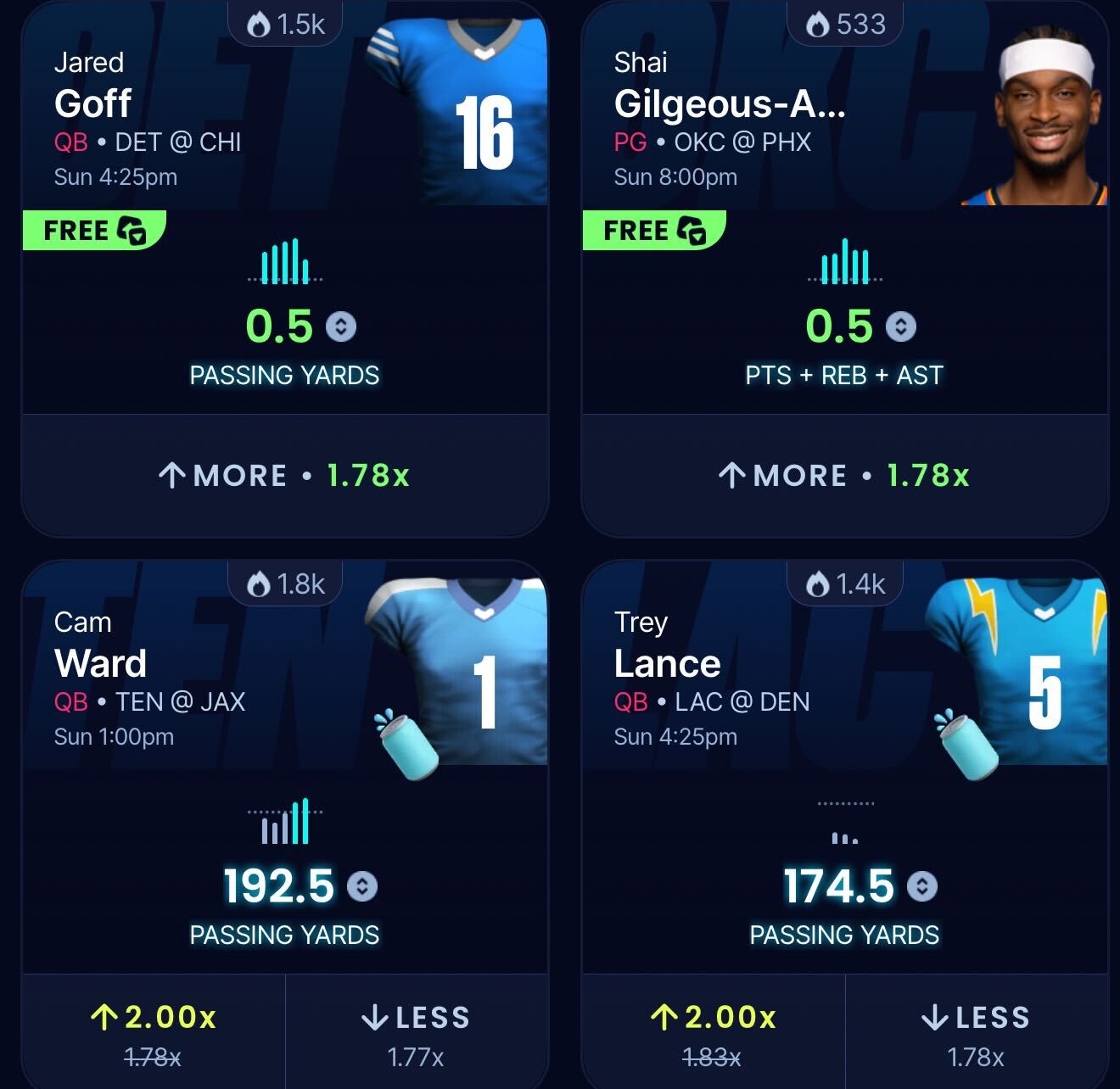The height and width of the screenshot is (1089, 1120).
Task: Change Jared Goff's 0.5 stat line selector
Action: click(x=341, y=327)
